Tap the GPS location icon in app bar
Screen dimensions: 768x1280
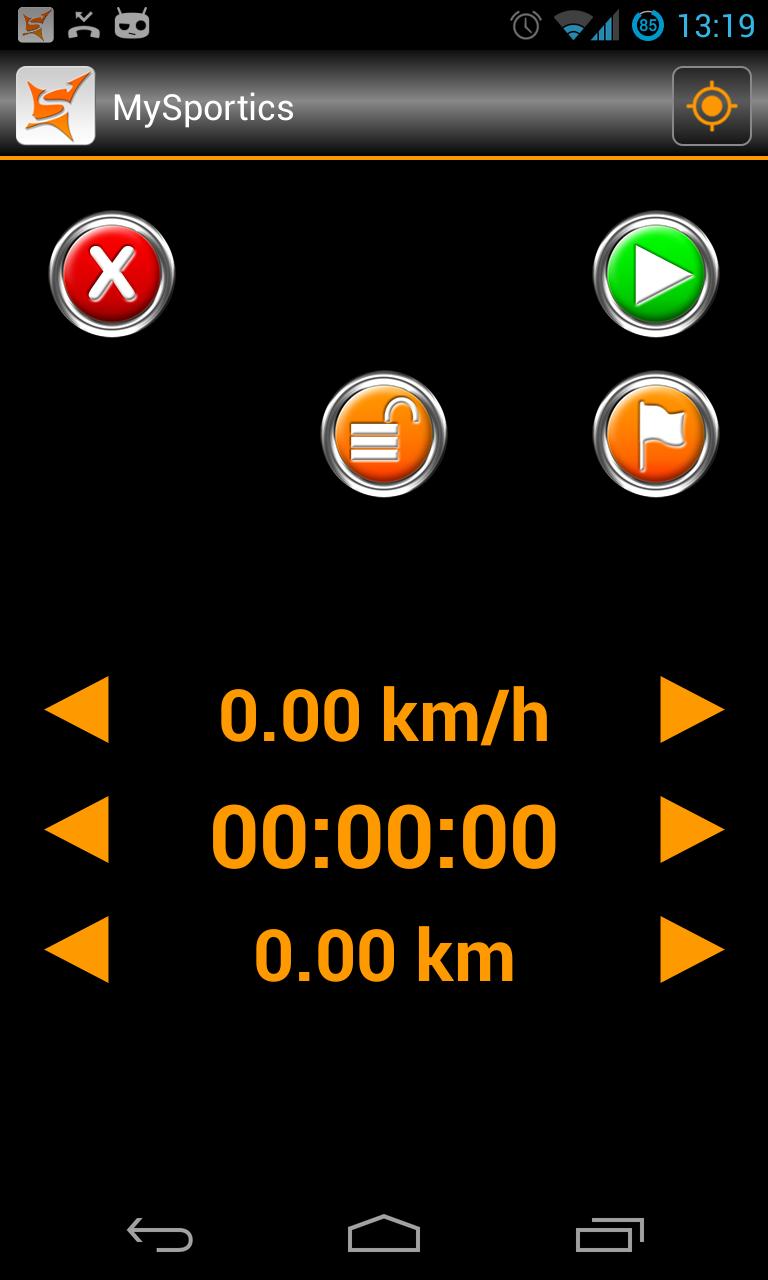(711, 106)
